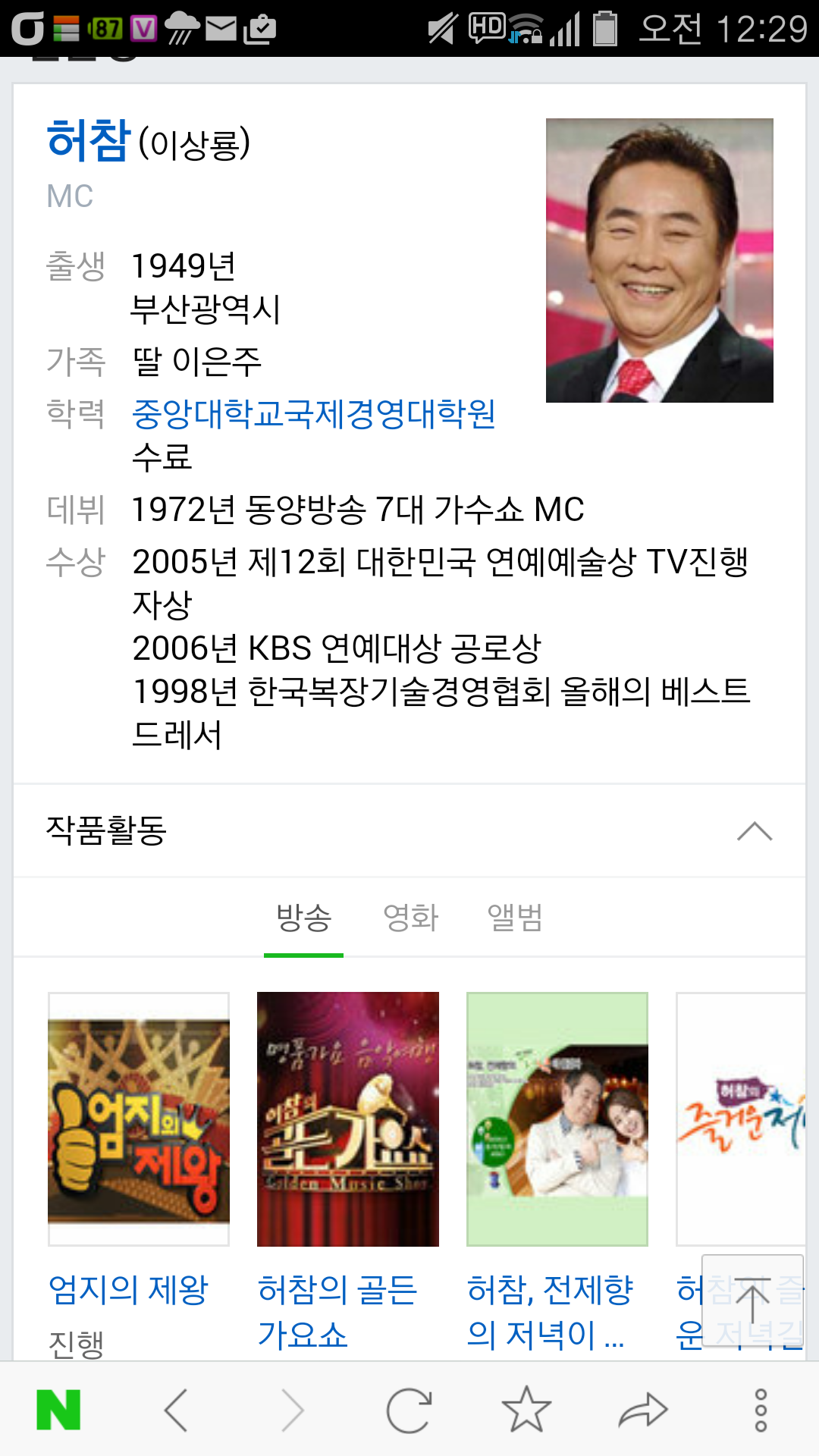
Task: Go forward to the next page
Action: coord(293,1410)
